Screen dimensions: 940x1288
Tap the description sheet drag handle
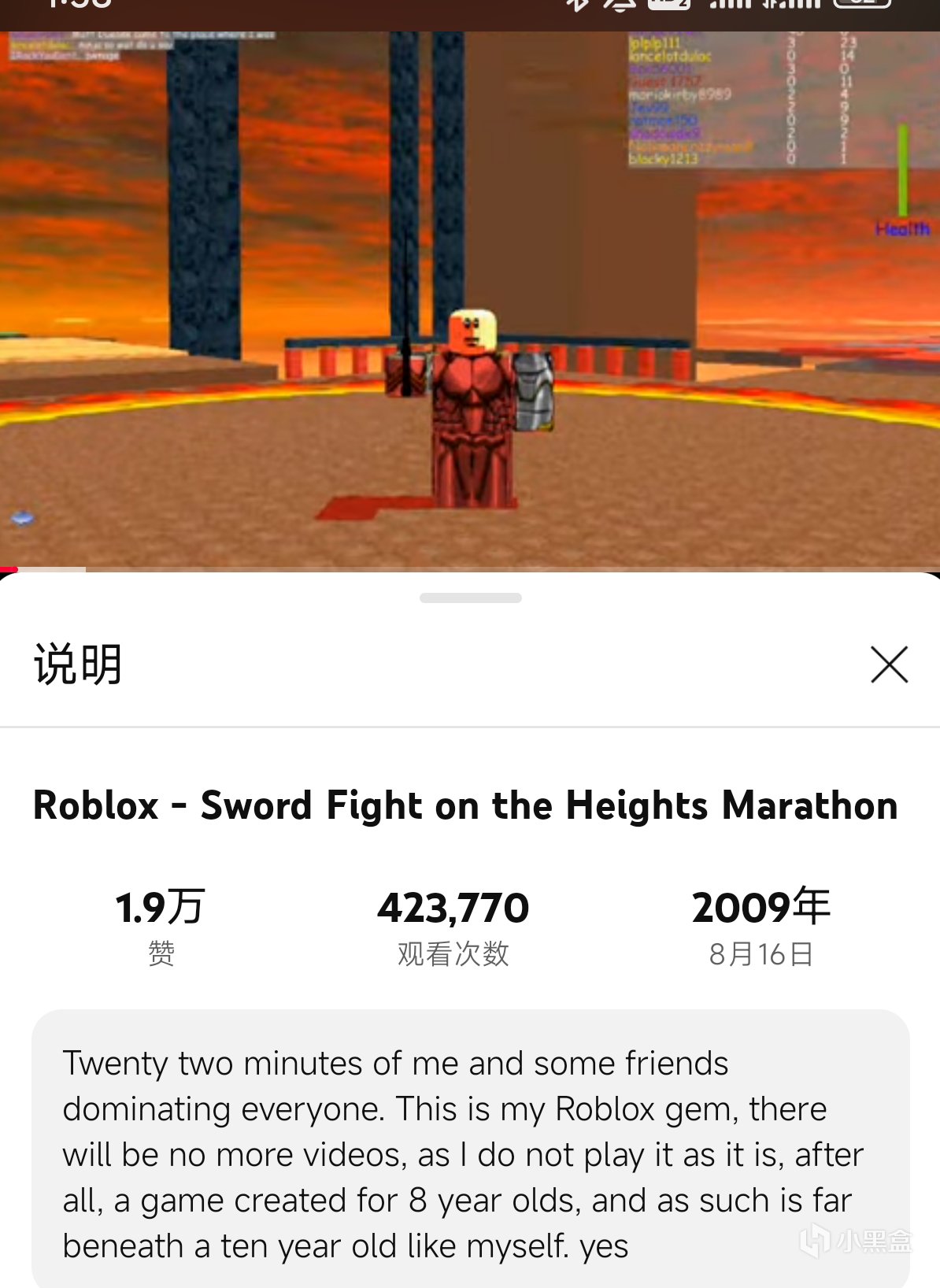470,598
